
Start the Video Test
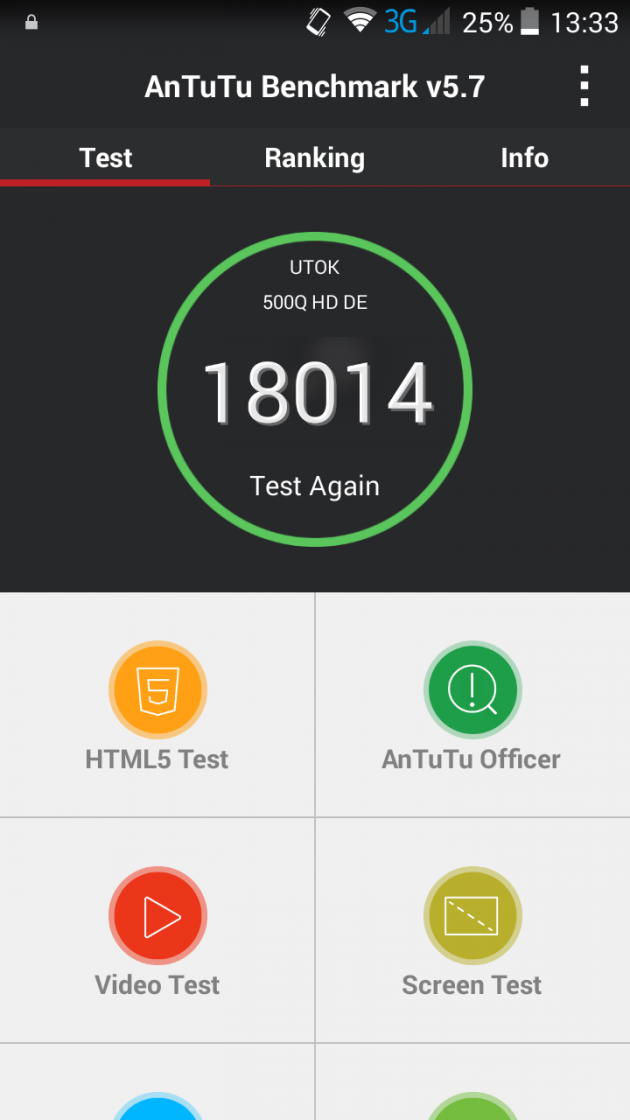[157, 932]
